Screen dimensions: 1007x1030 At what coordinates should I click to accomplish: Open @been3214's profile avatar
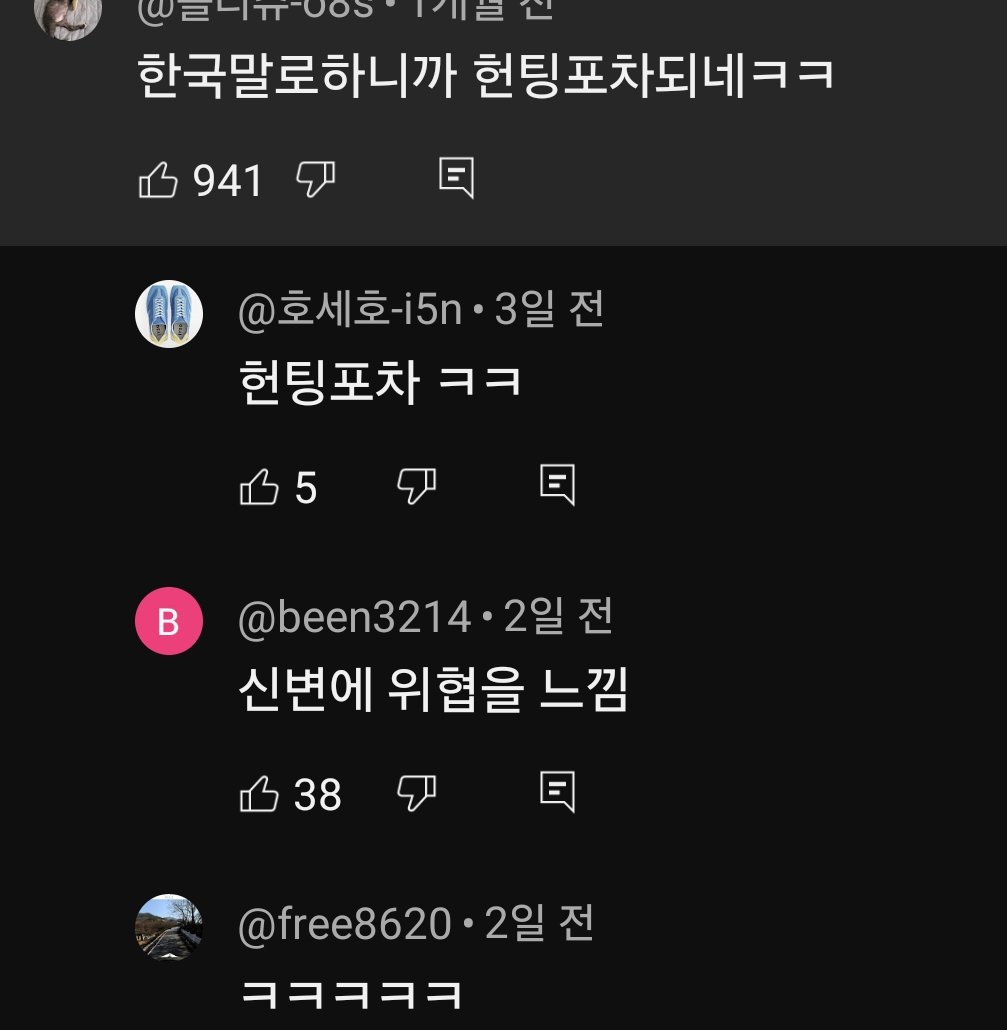[169, 621]
